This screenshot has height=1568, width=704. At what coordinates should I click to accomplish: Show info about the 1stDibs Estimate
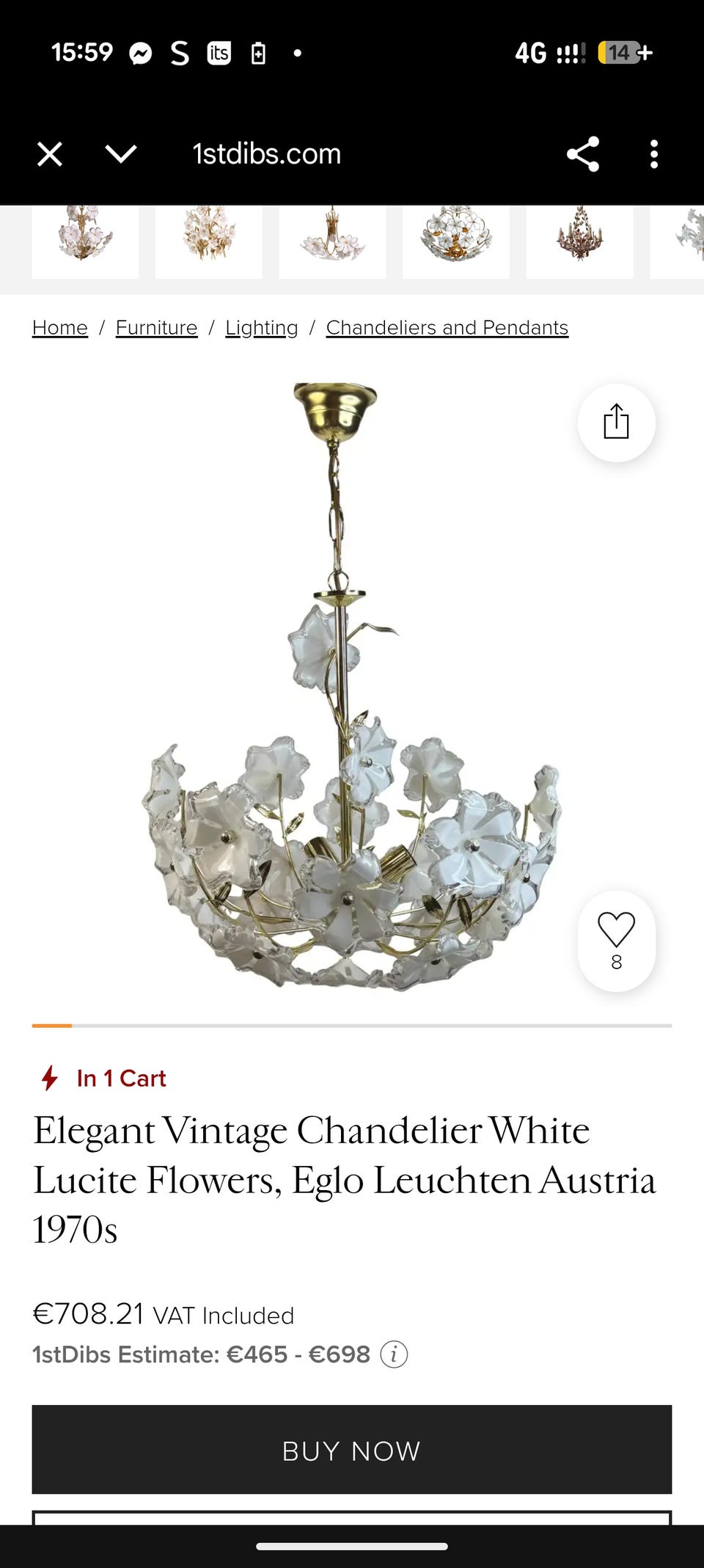click(x=394, y=1354)
